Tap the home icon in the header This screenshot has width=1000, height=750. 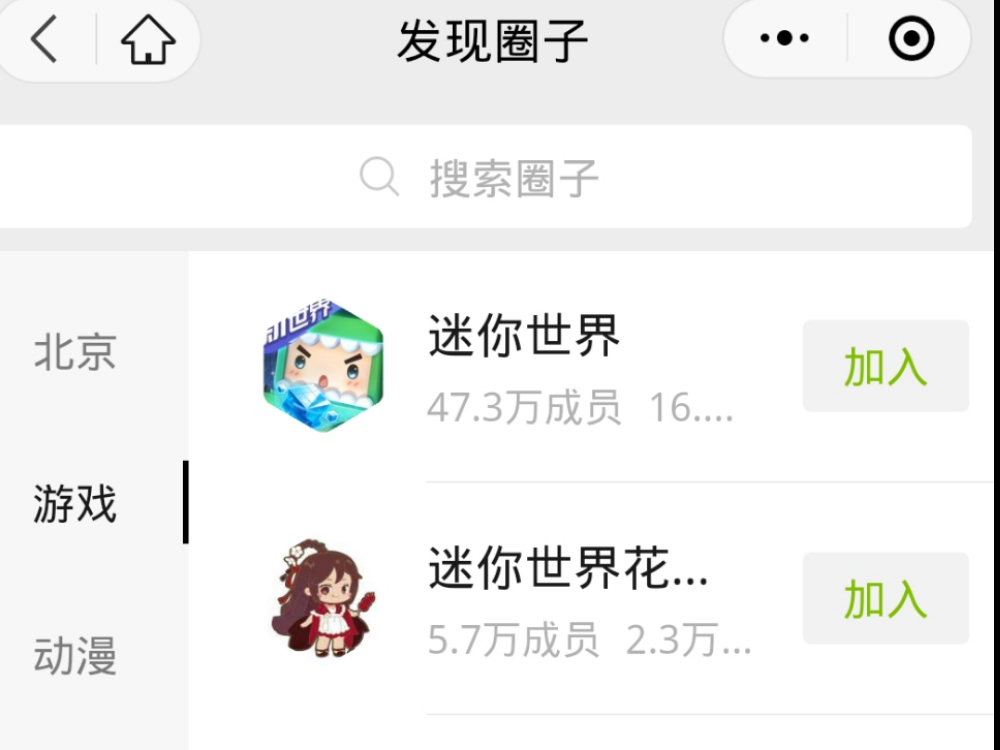click(x=148, y=41)
